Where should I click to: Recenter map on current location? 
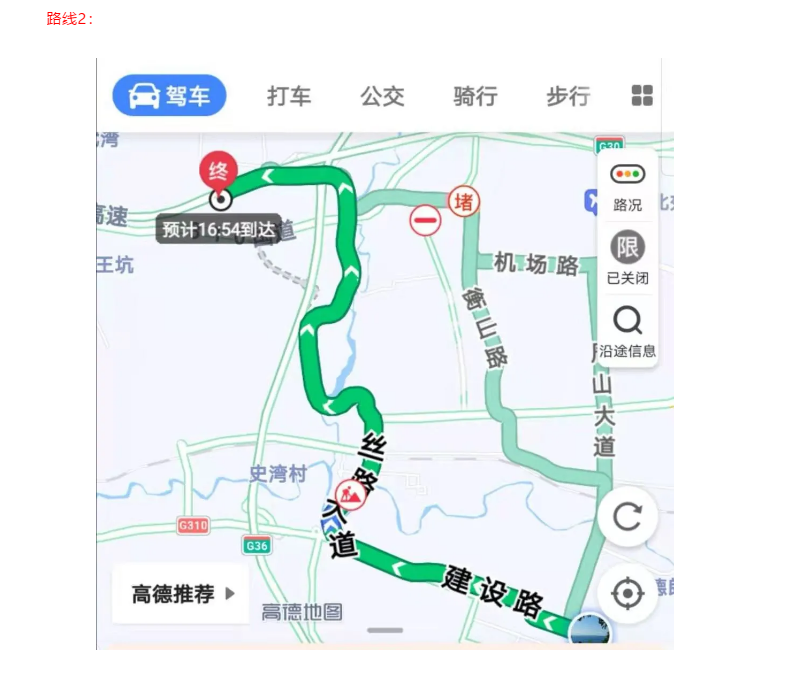pos(627,594)
